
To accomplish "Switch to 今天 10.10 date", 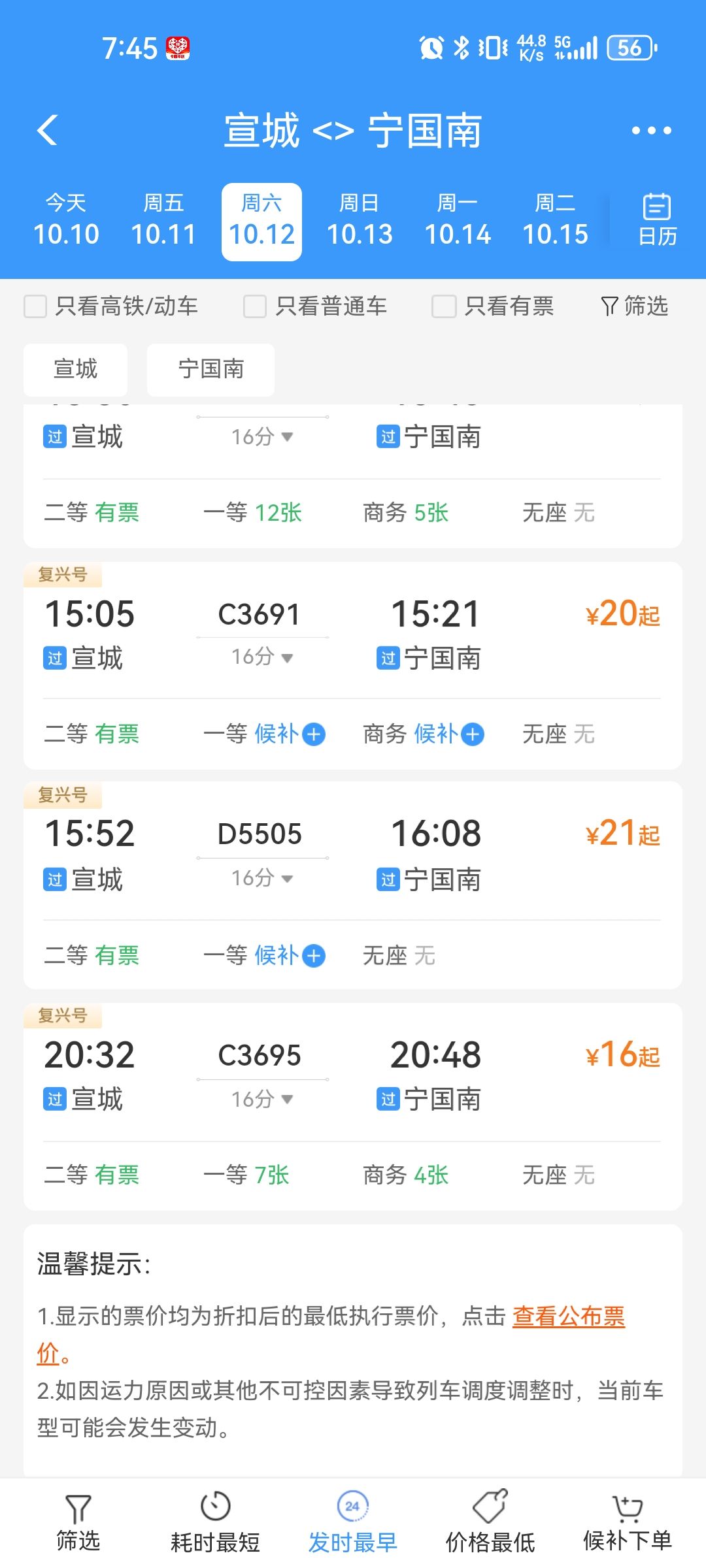I will (x=66, y=221).
